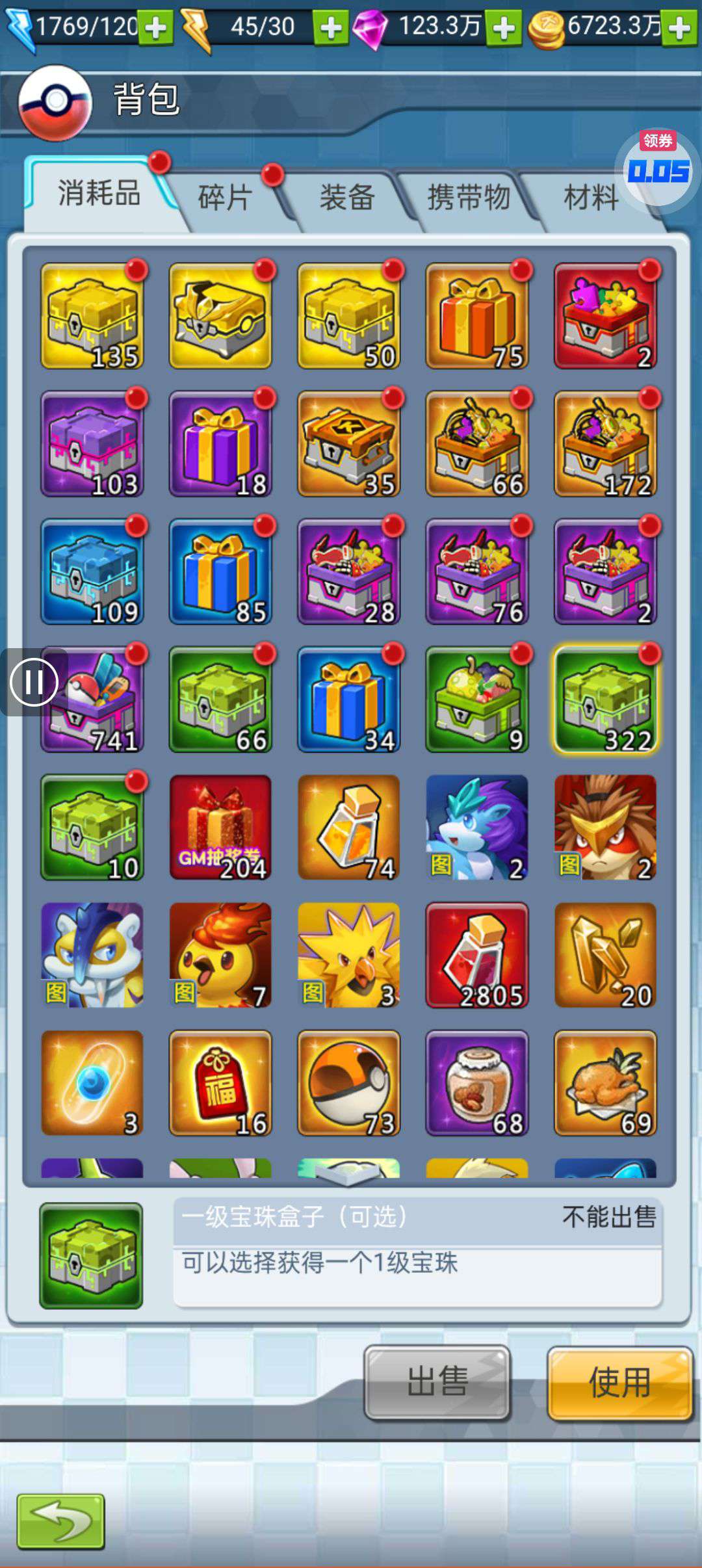
Task: Tap the 使用 button
Action: (620, 1383)
